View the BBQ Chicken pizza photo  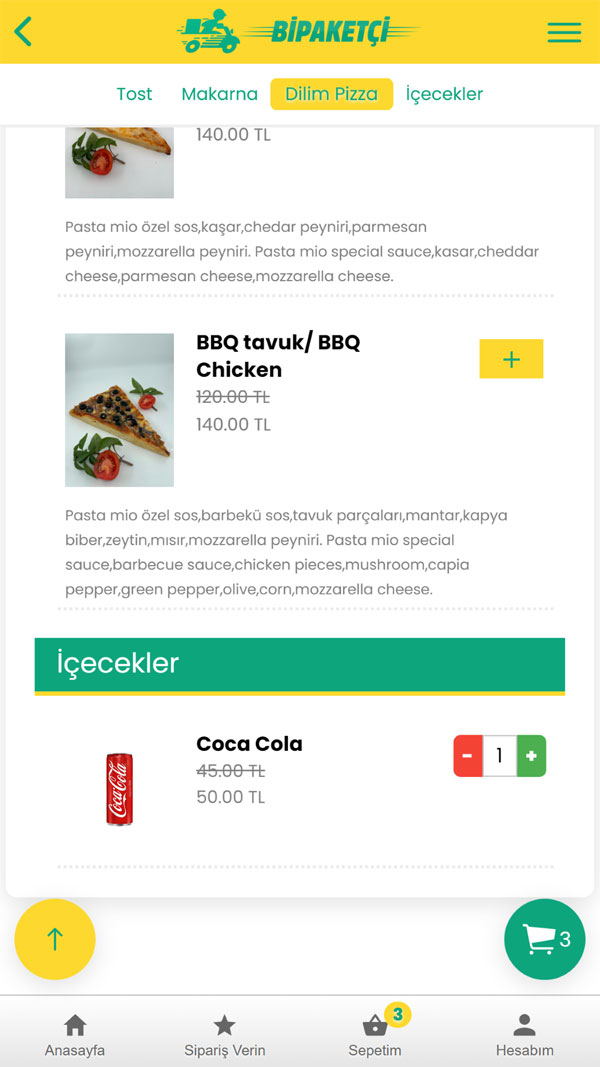119,410
